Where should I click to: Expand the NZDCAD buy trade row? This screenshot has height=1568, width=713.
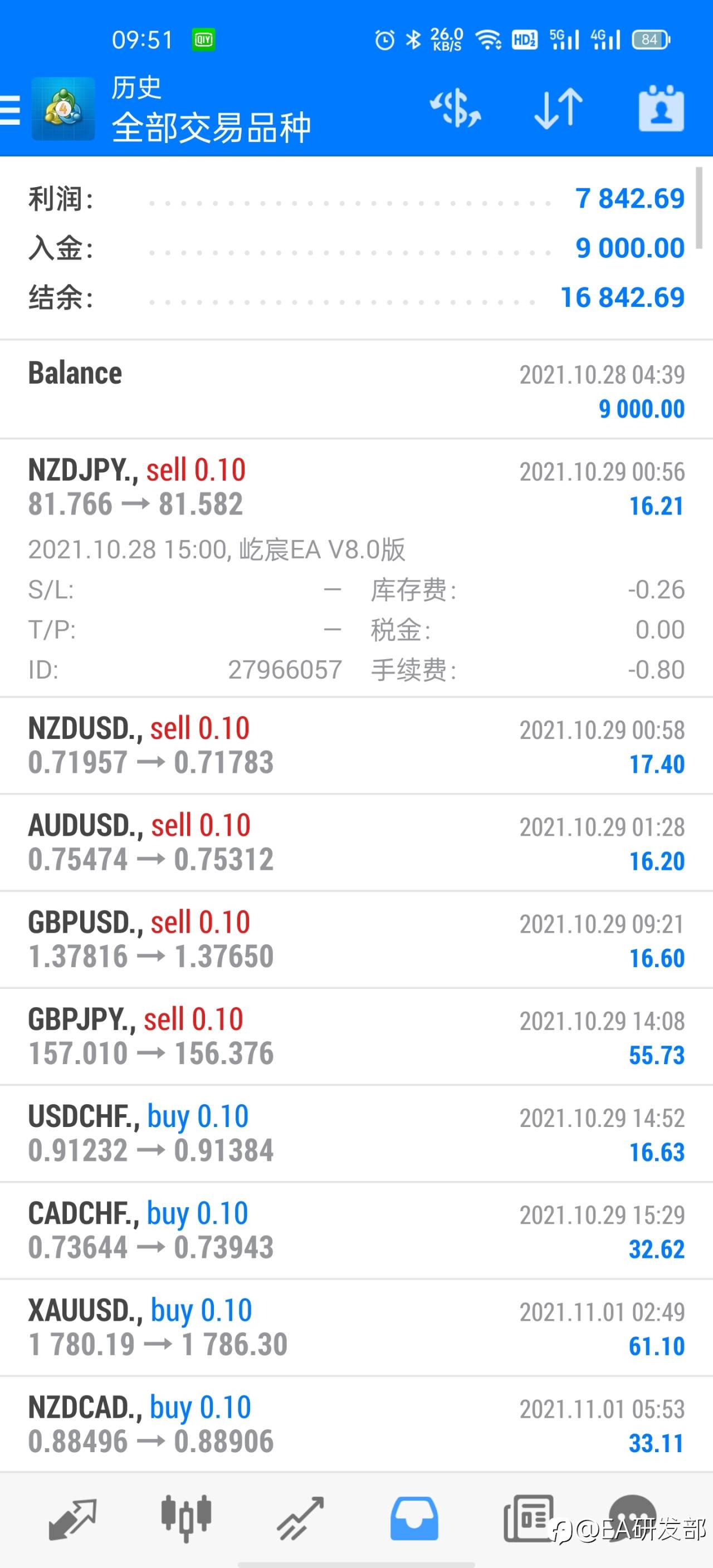coord(356,1424)
